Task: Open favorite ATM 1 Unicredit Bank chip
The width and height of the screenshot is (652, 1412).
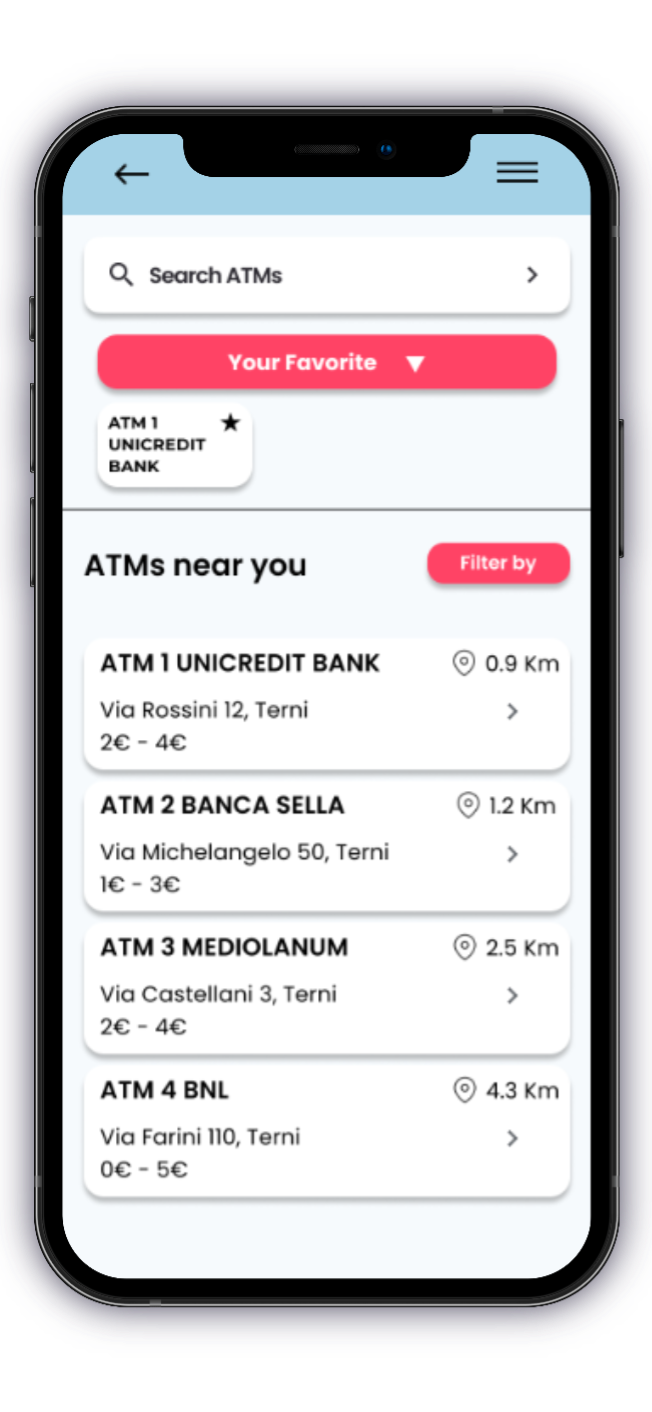Action: (x=160, y=446)
